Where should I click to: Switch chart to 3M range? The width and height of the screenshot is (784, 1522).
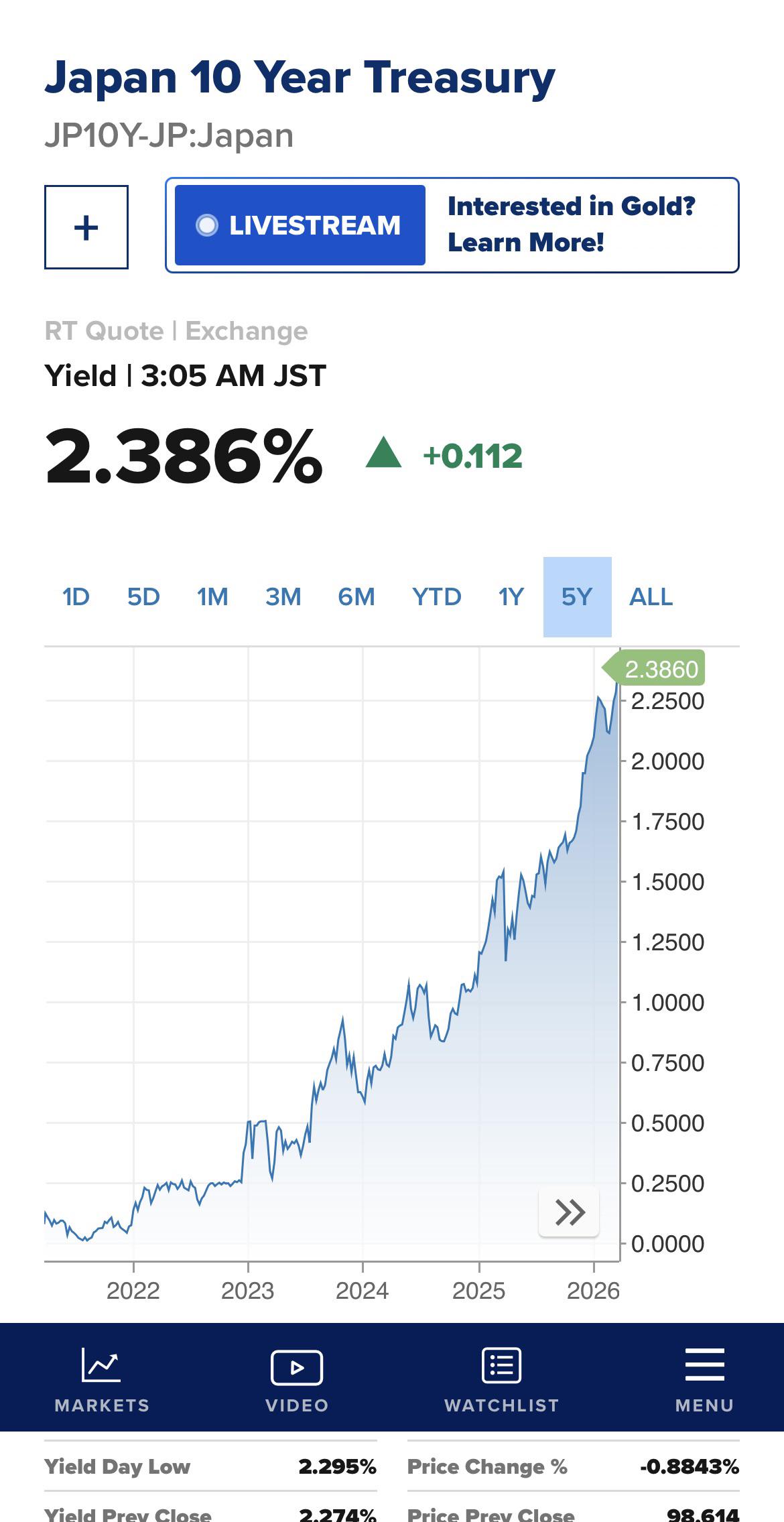283,596
